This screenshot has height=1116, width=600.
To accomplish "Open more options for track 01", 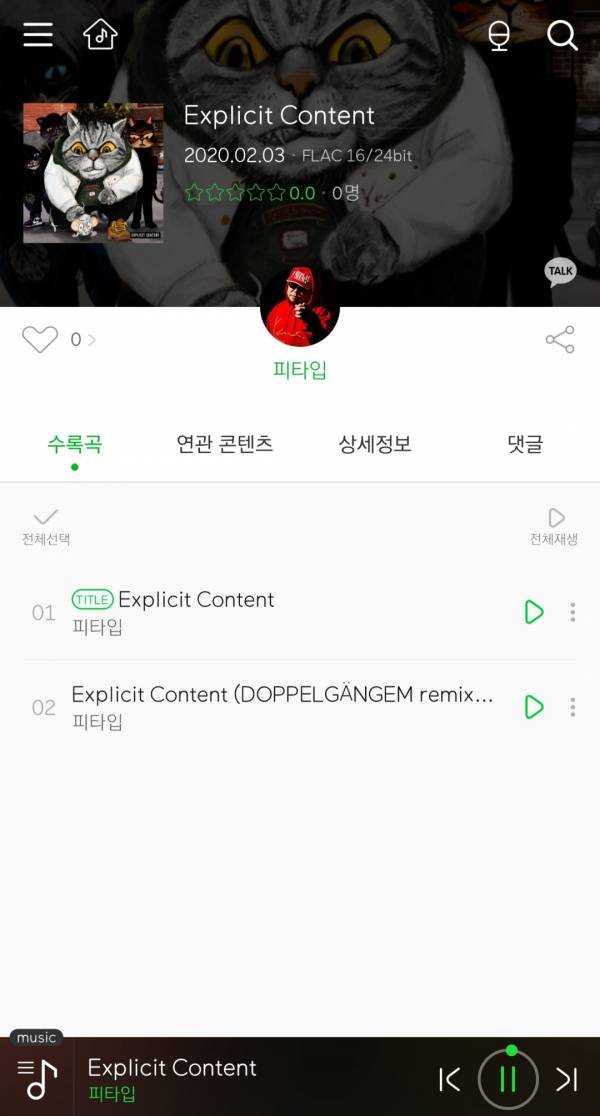I will [x=572, y=612].
